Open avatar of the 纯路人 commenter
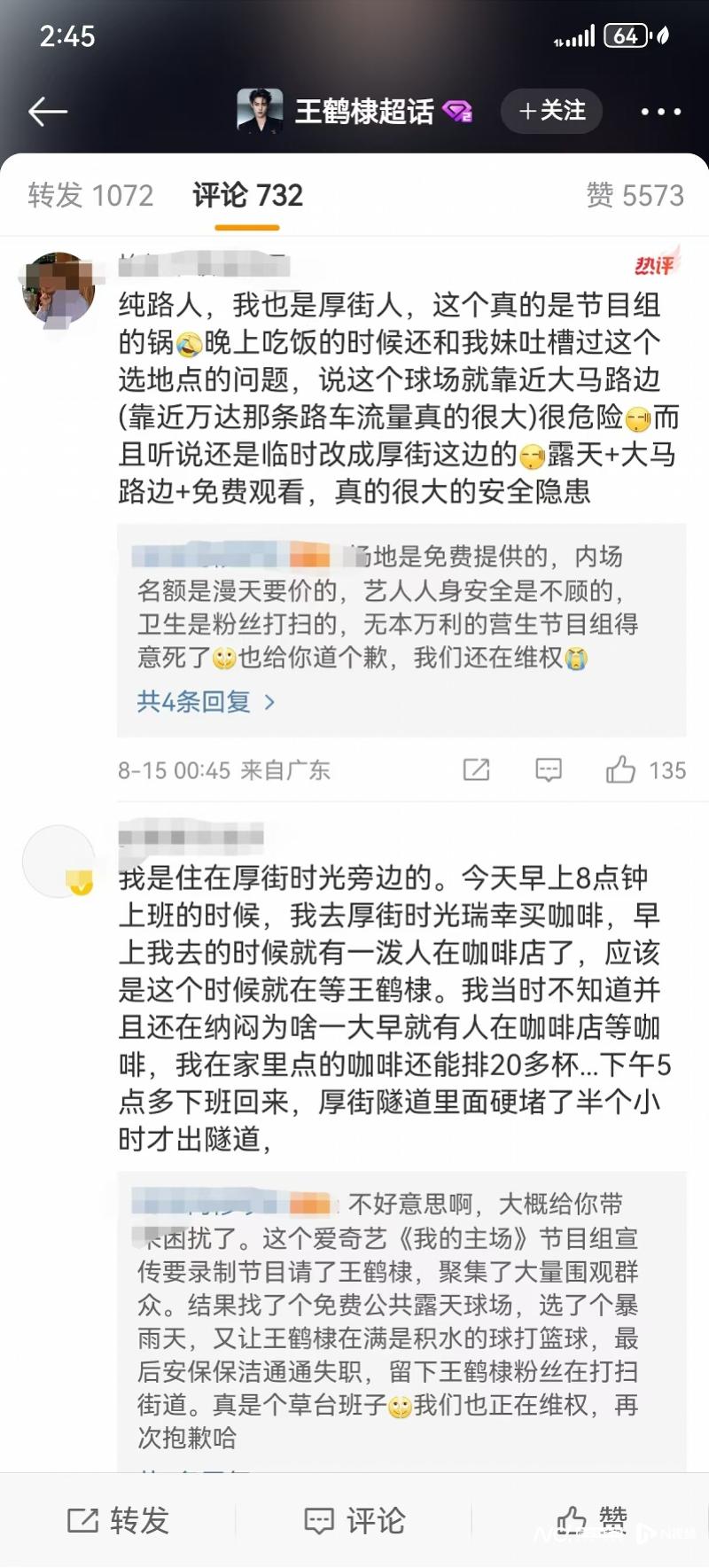 pos(58,290)
